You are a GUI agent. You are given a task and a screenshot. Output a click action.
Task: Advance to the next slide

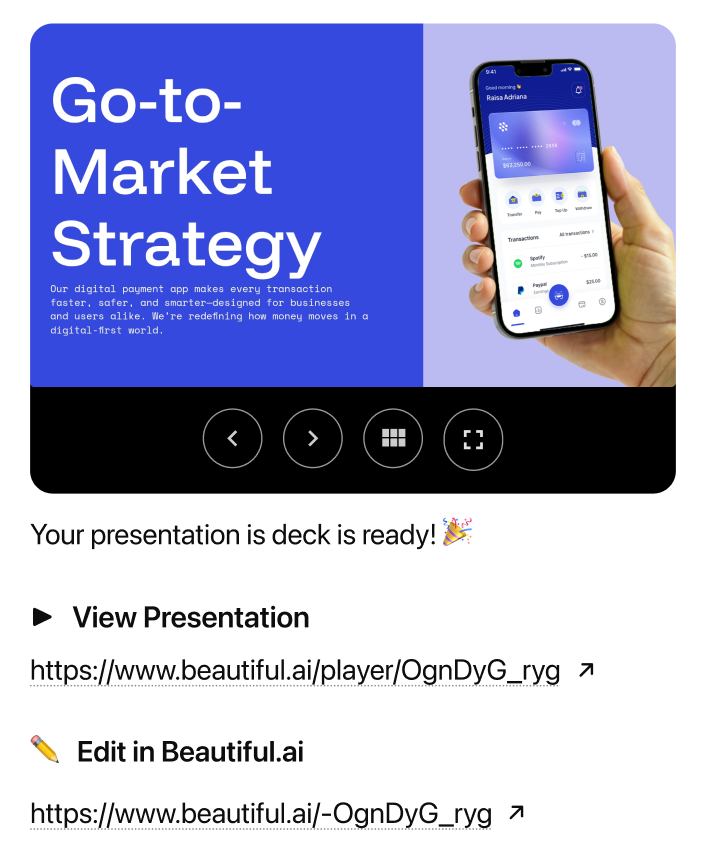coord(313,438)
